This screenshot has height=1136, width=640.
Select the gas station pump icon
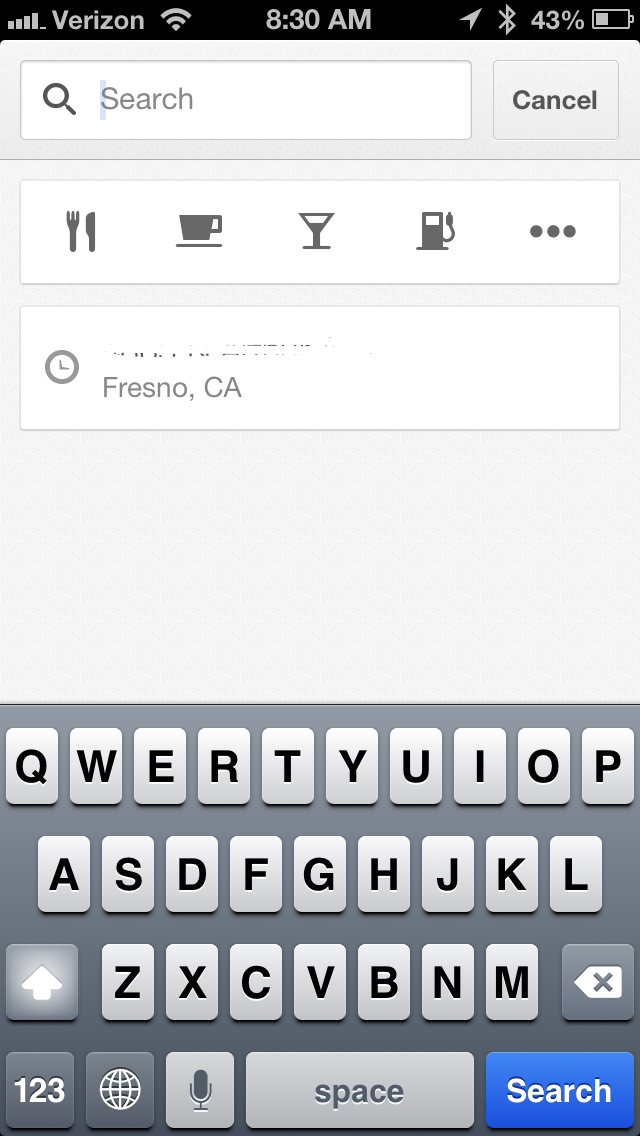[436, 231]
